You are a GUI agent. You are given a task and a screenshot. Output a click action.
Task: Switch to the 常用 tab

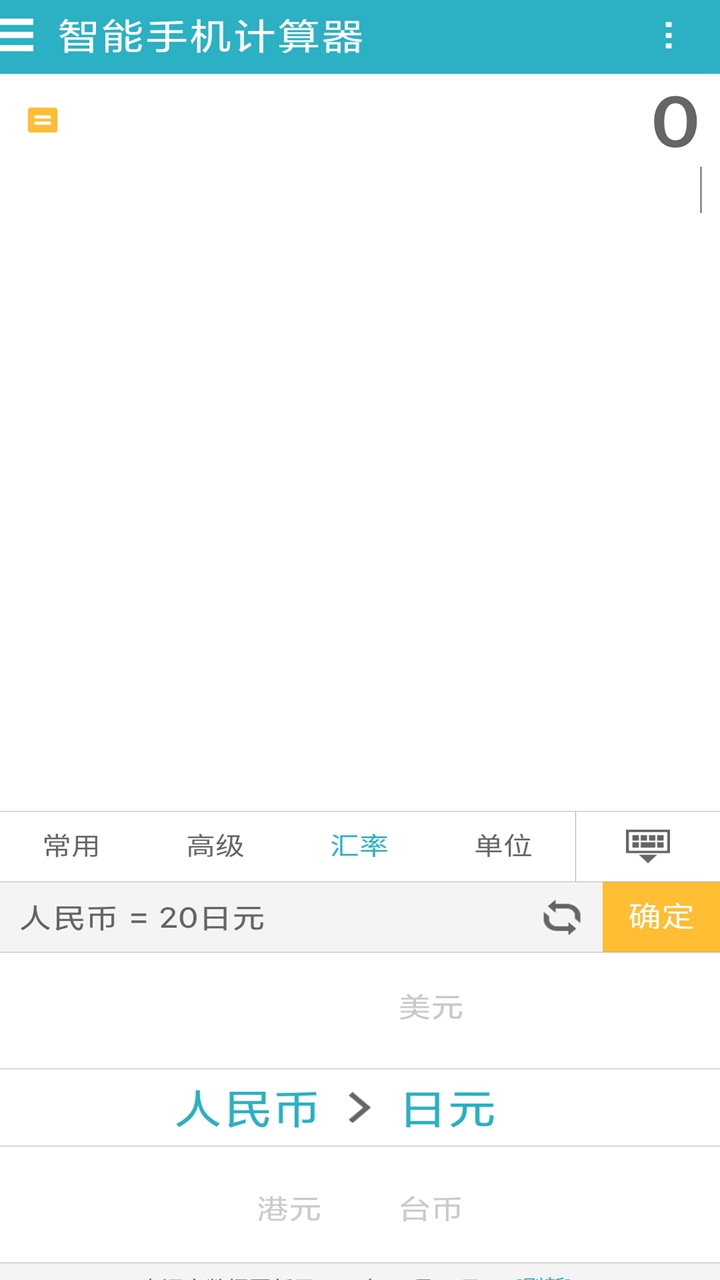tap(71, 846)
